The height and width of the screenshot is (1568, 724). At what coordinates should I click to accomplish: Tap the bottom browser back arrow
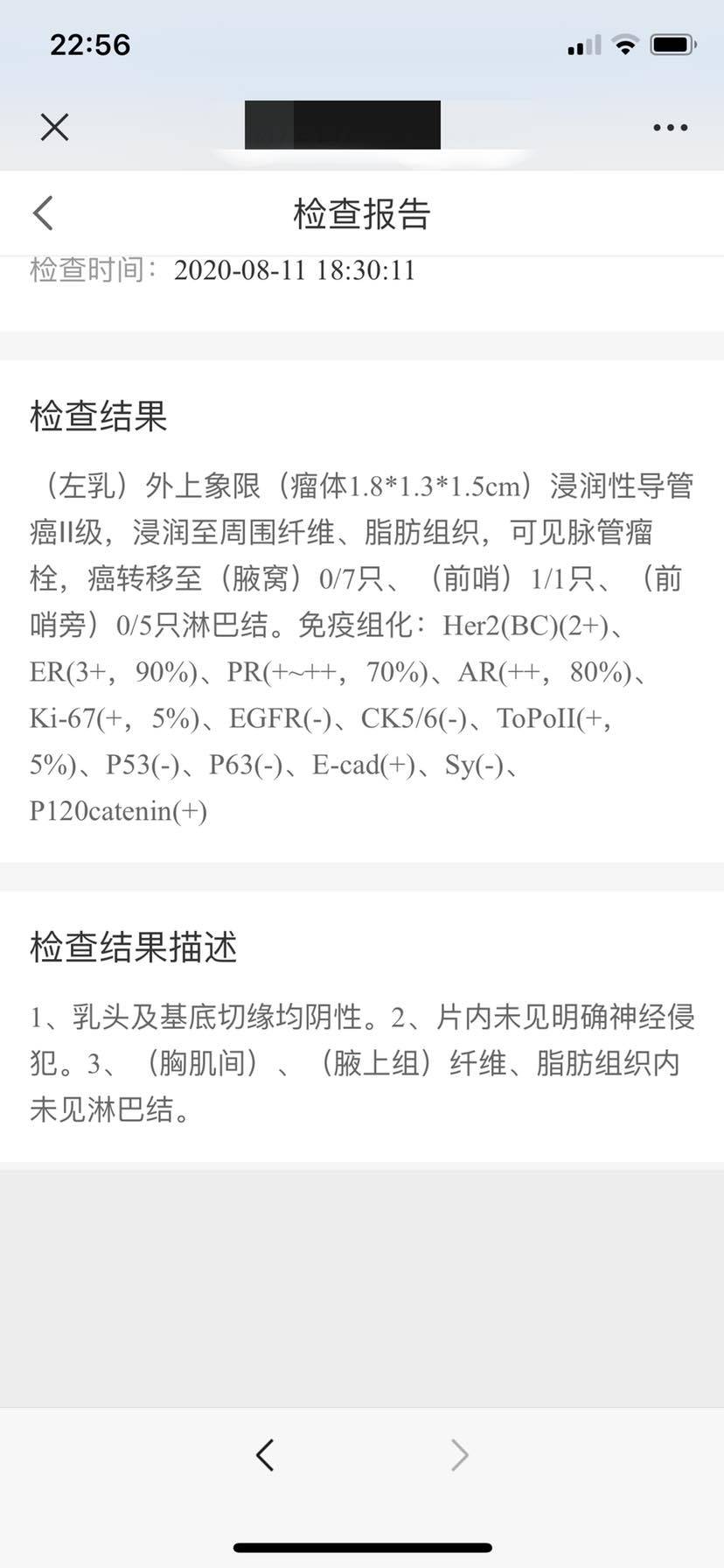click(265, 1454)
